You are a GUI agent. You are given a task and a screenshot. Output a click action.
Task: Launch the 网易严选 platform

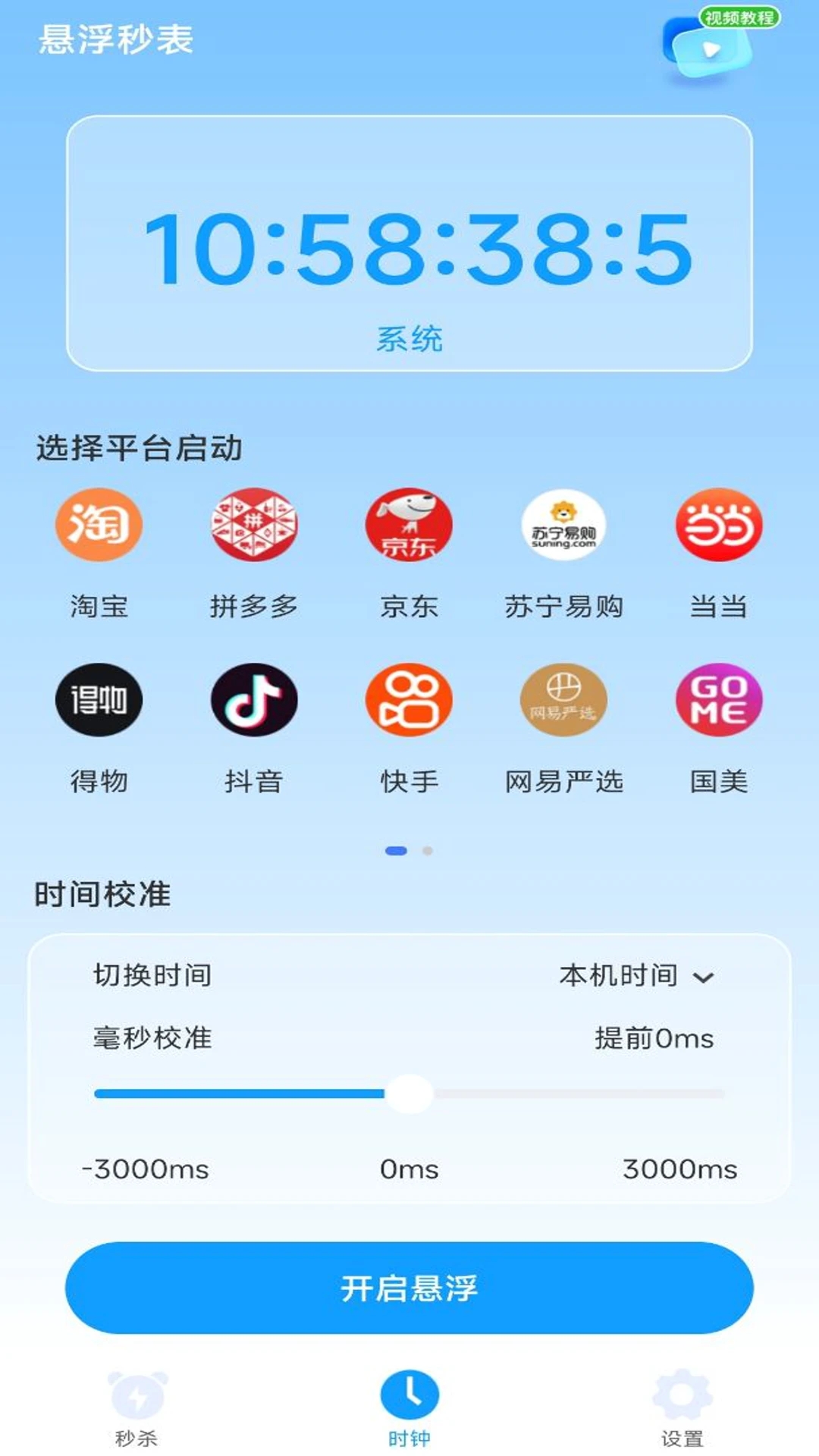(x=563, y=699)
